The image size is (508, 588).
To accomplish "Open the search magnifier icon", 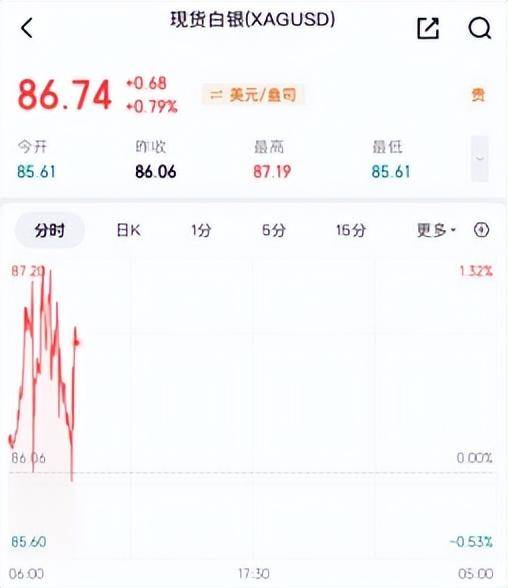I will (480, 28).
